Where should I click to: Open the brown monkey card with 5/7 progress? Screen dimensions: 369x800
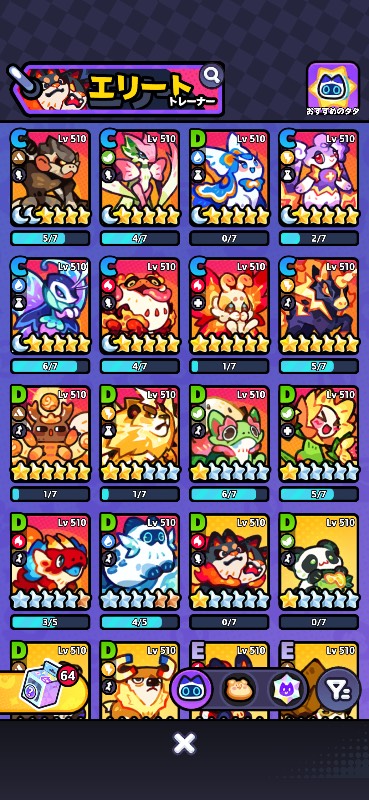coord(50,178)
